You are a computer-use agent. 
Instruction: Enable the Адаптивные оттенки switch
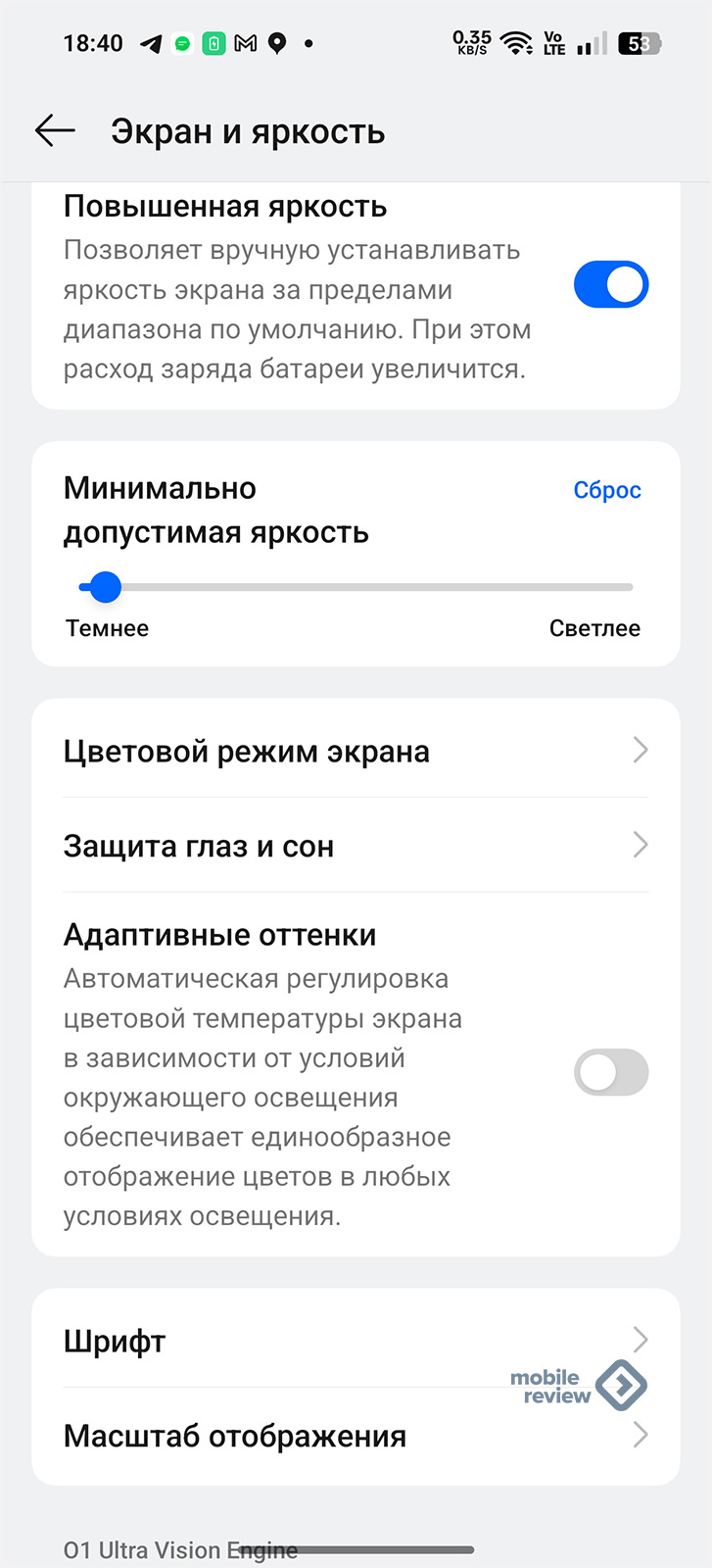coord(611,1072)
